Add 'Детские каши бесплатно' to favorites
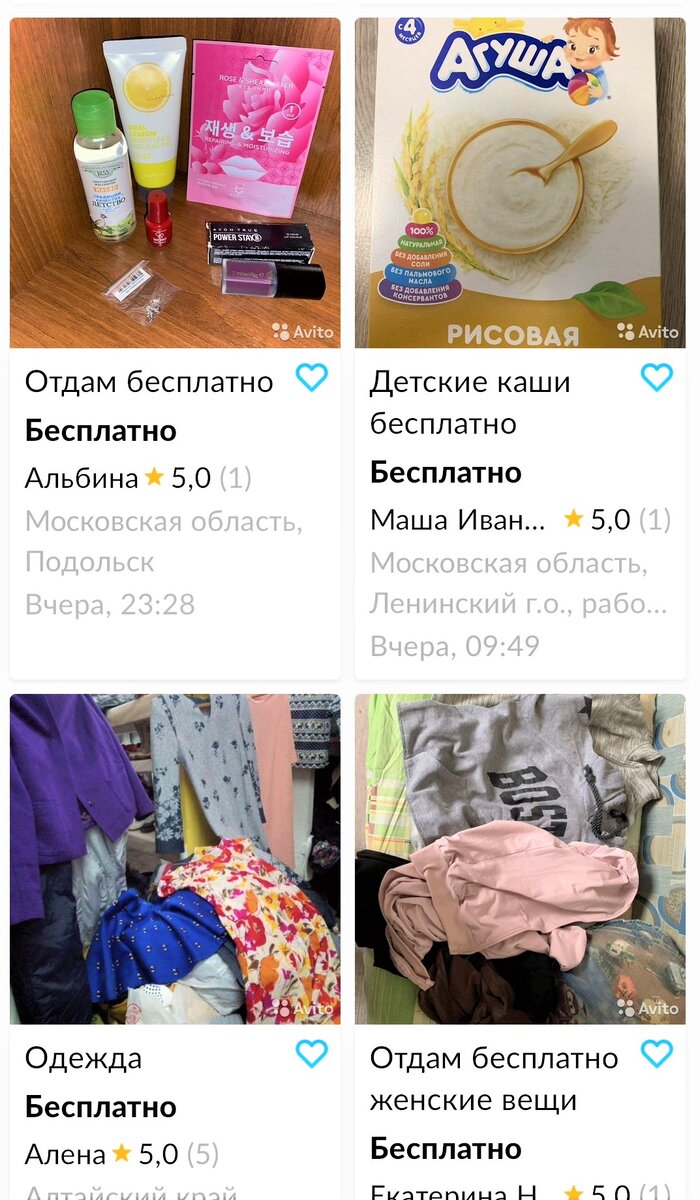700x1200 pixels. pyautogui.click(x=656, y=378)
